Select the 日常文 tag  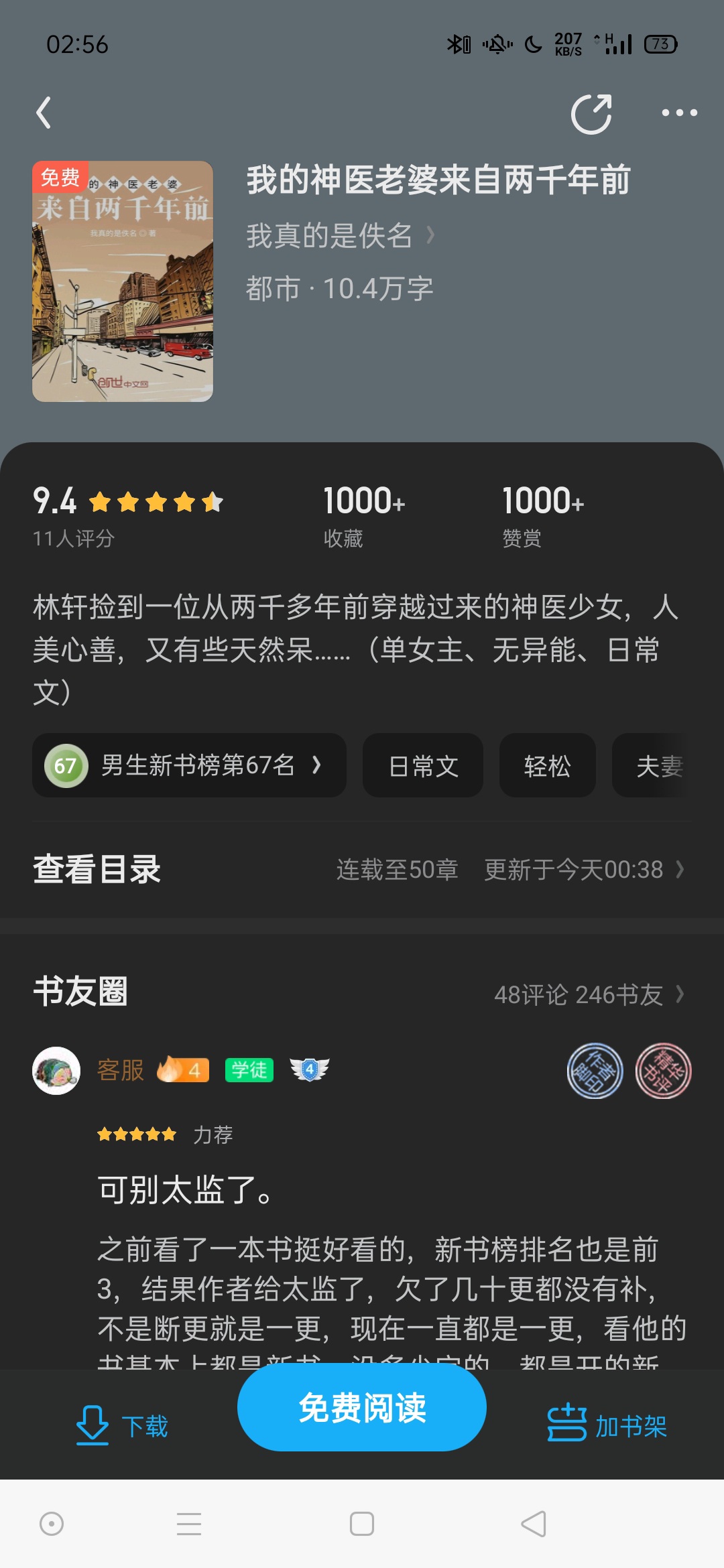point(423,765)
